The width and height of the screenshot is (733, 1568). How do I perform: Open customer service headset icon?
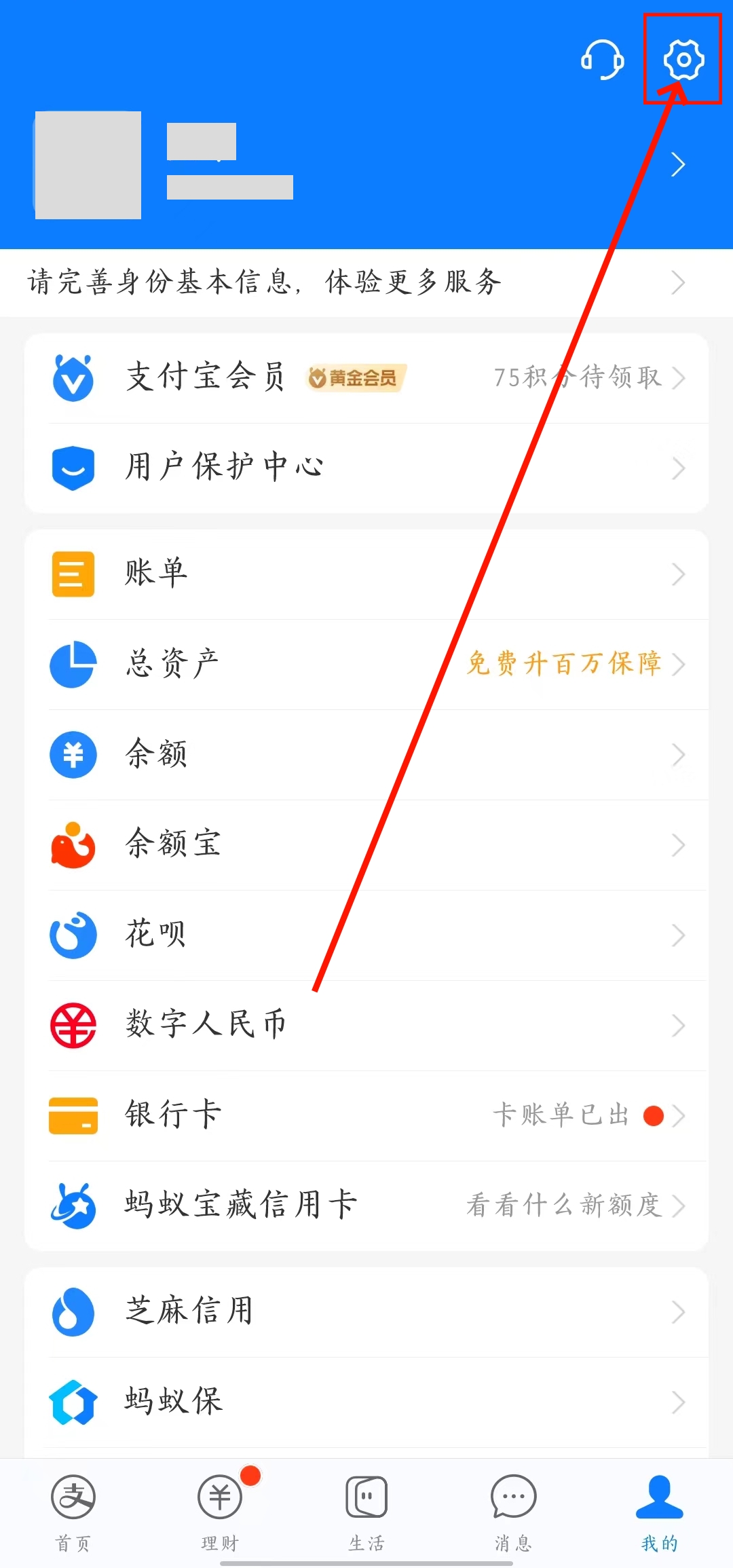click(x=602, y=60)
